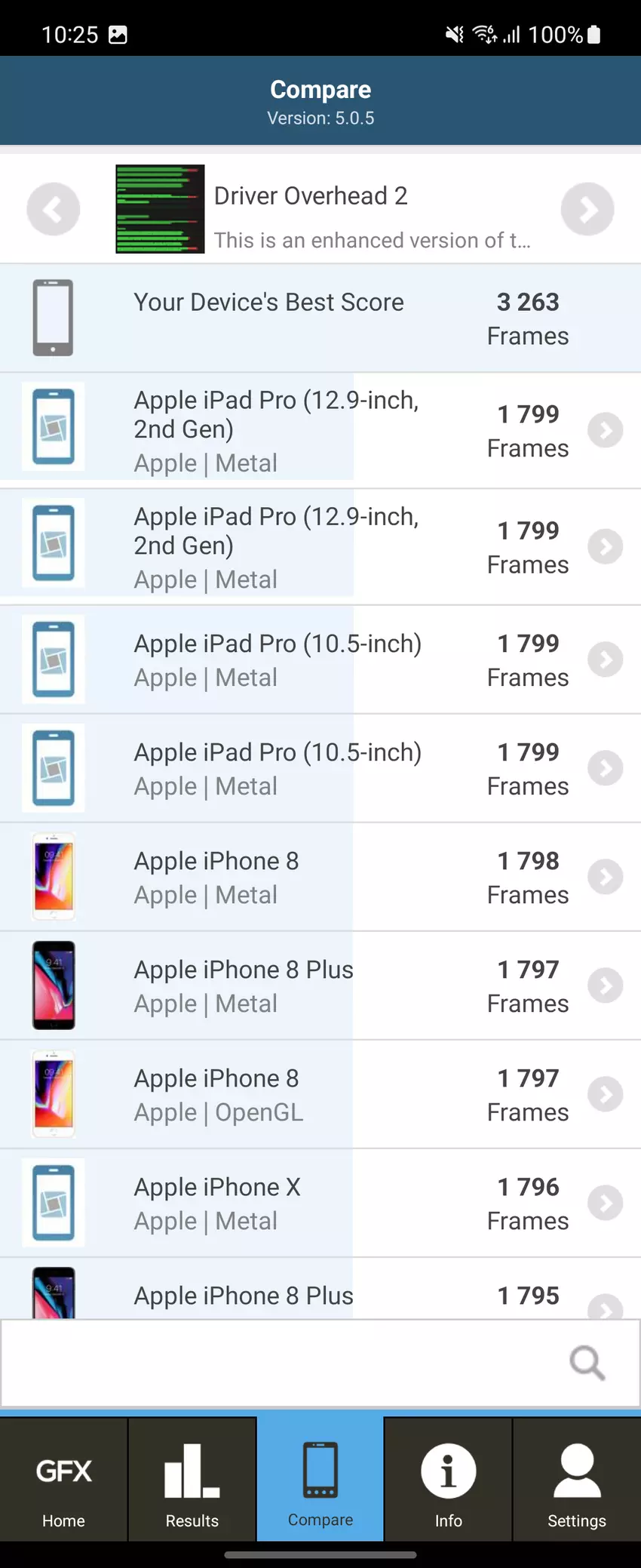Go to the next benchmark test
The height and width of the screenshot is (1568, 641).
[587, 209]
